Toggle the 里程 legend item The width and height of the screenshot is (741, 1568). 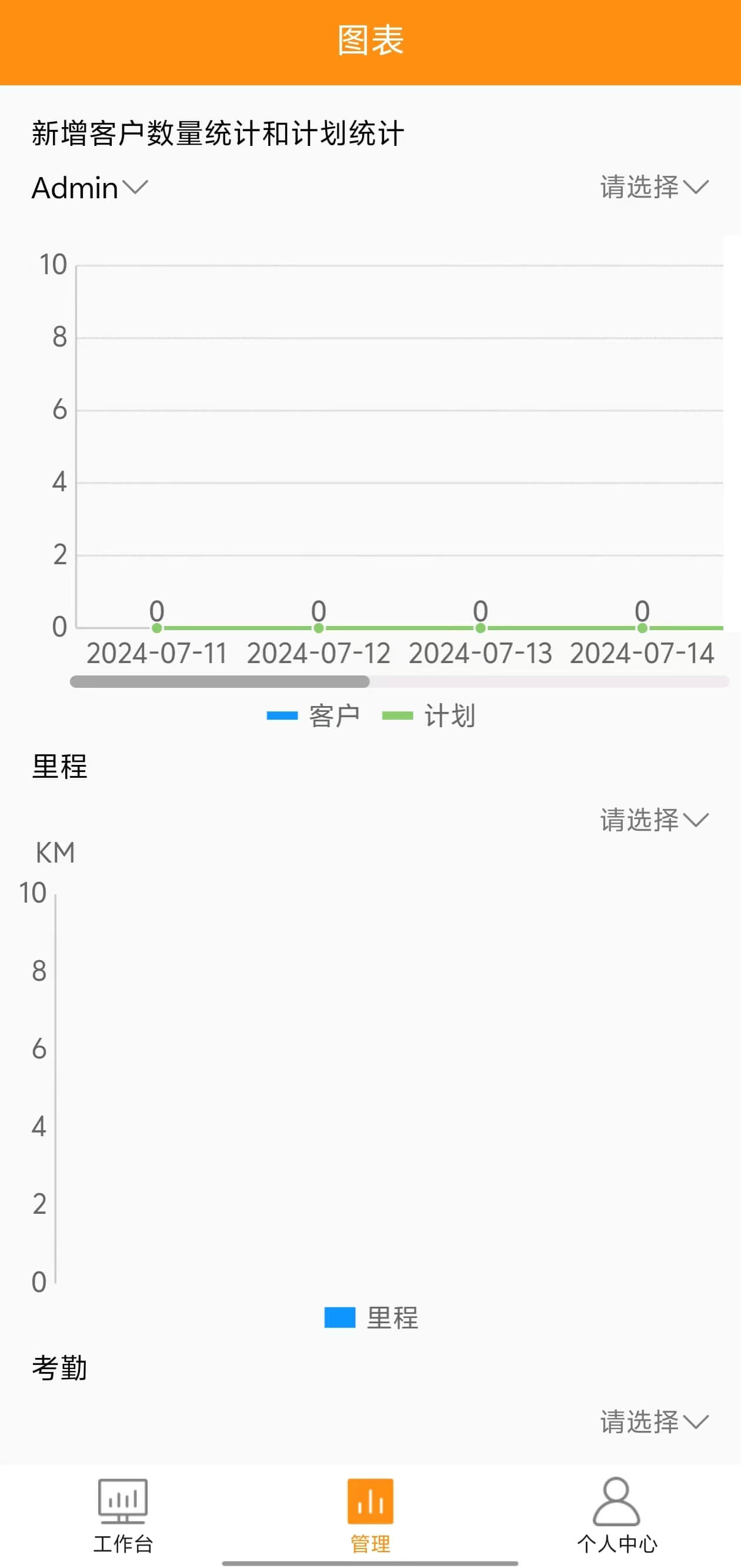(x=371, y=1318)
